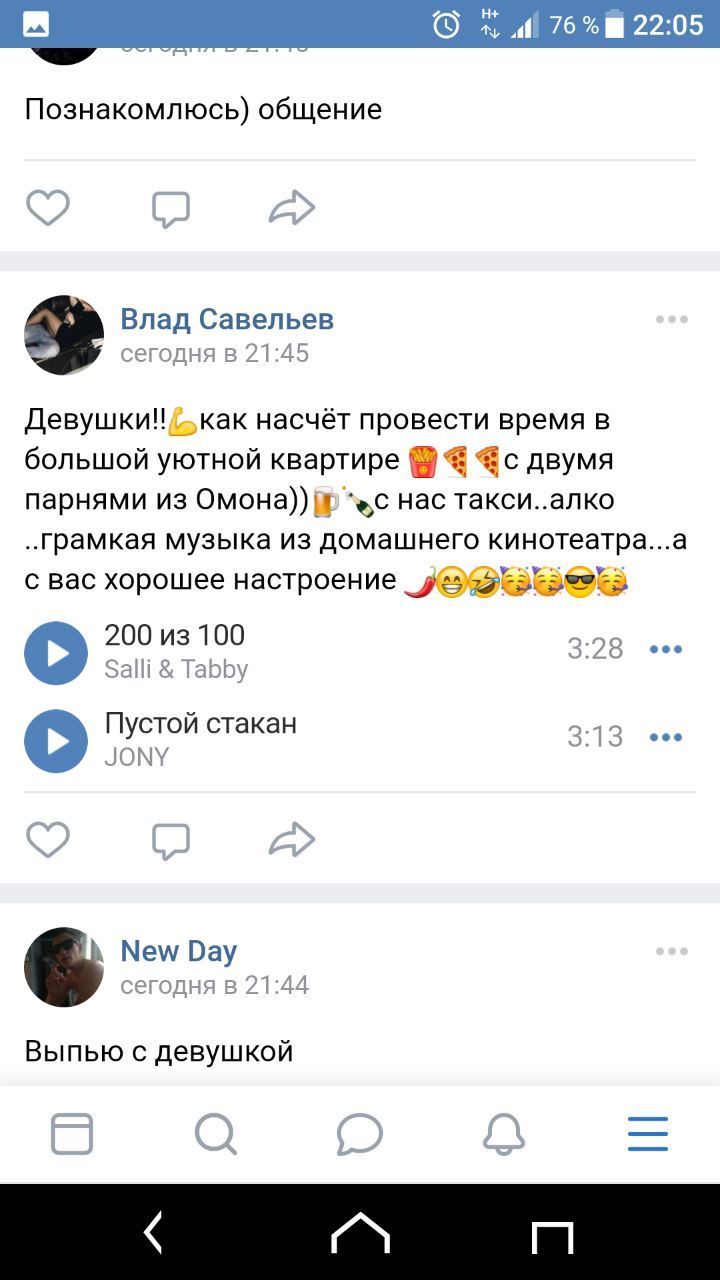
Task: Comment on Влад Савельев's post
Action: [170, 841]
